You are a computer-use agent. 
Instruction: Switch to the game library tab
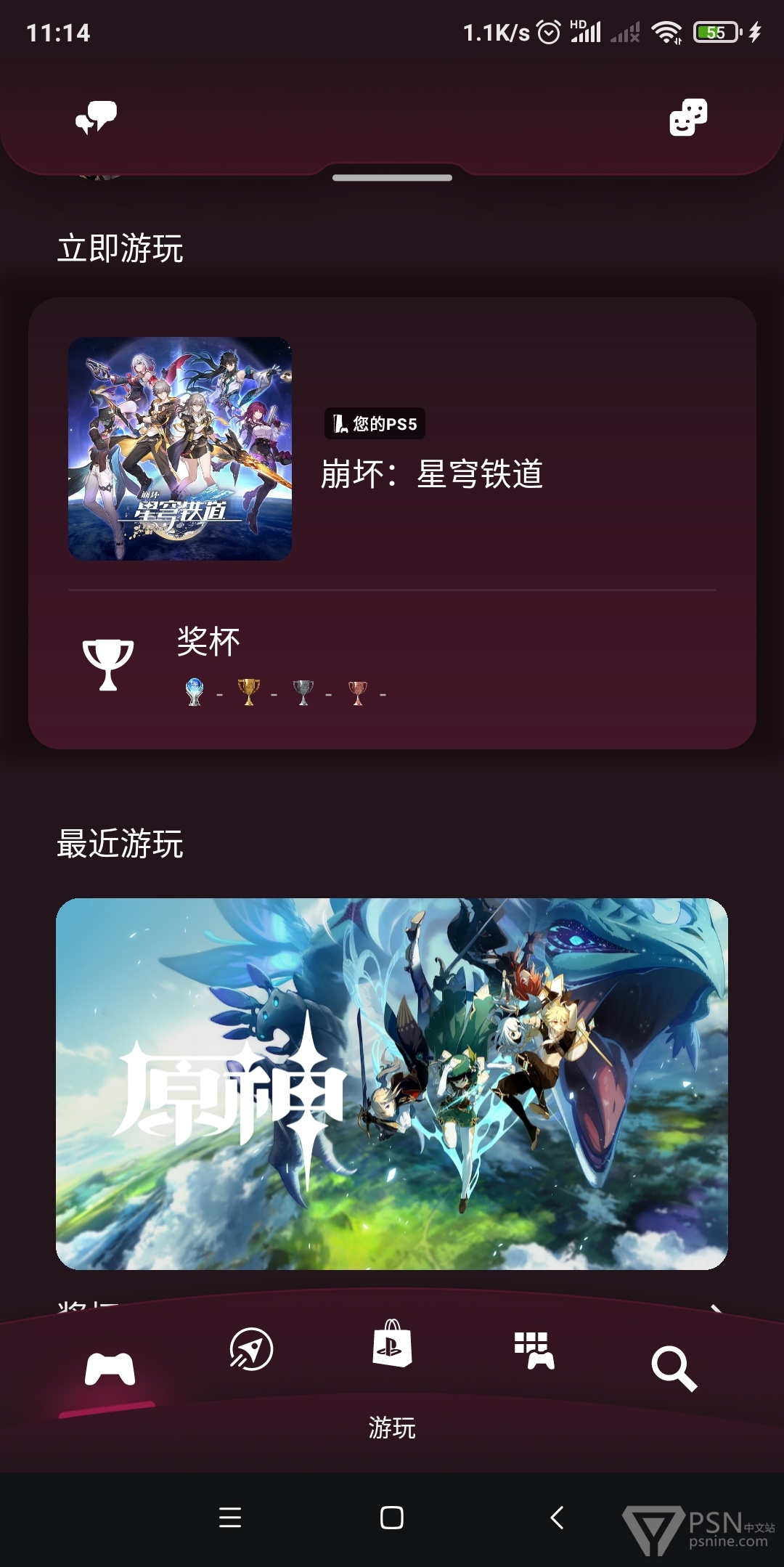(534, 1350)
